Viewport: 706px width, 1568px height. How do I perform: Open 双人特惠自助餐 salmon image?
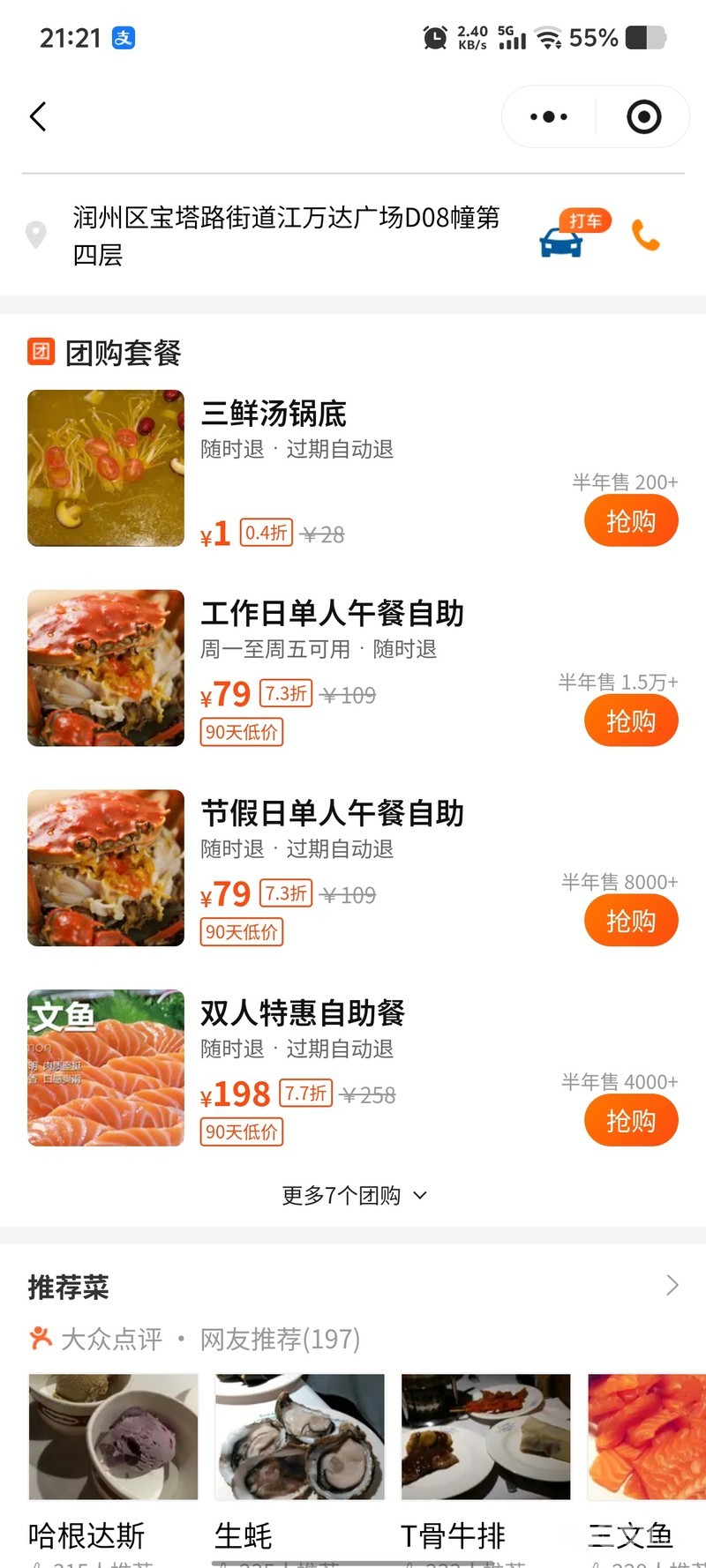(x=106, y=1068)
